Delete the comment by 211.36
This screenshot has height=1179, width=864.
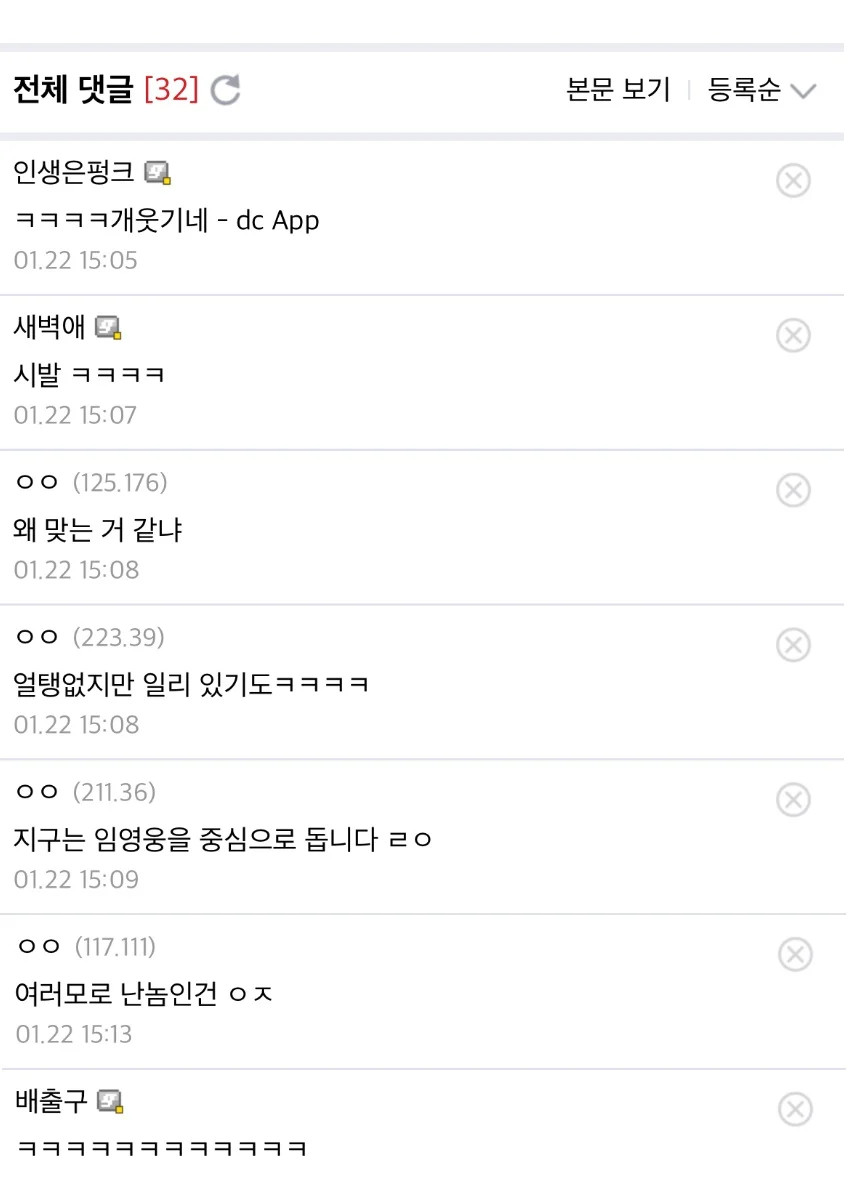[x=793, y=800]
